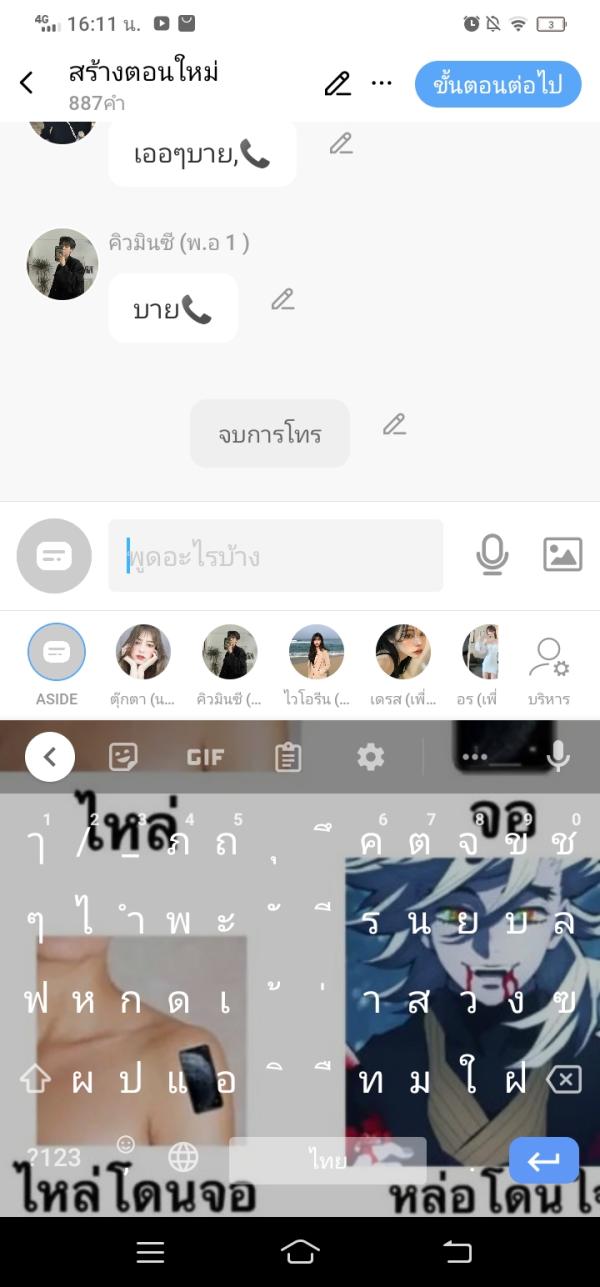Image resolution: width=600 pixels, height=1287 pixels.
Task: Edit the message บาย from คิวมินซี
Action: point(283,299)
